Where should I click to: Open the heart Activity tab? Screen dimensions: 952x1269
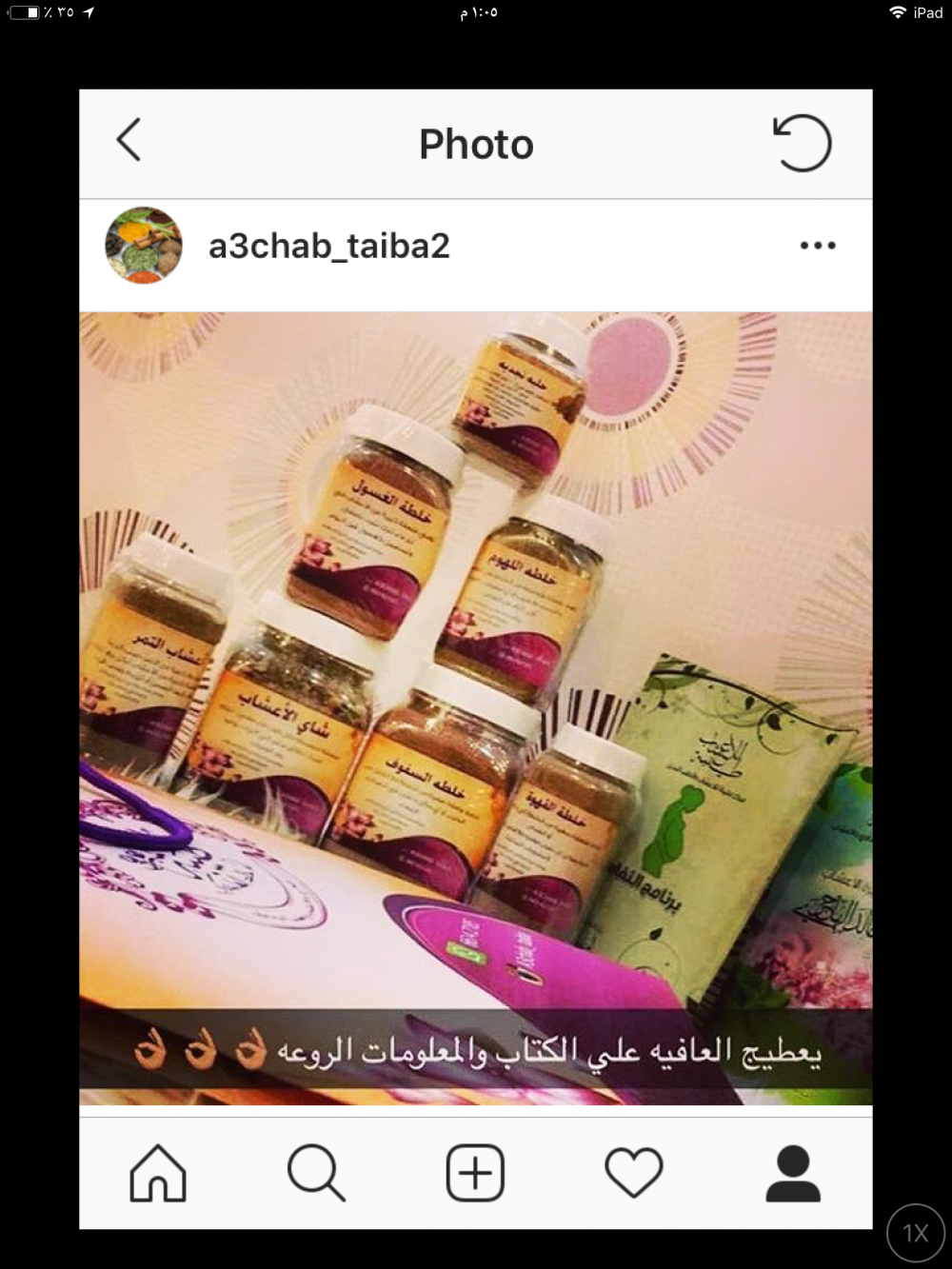coord(634,1173)
